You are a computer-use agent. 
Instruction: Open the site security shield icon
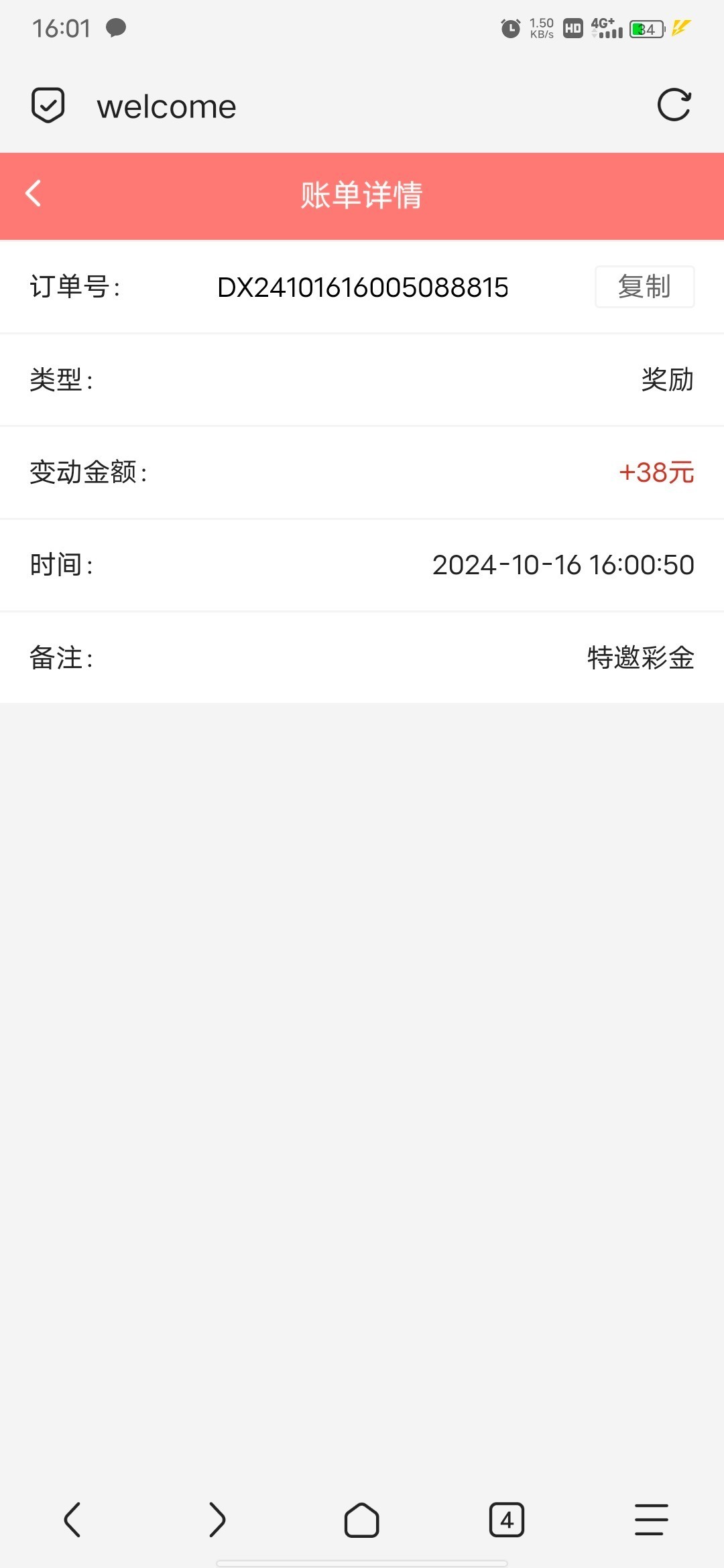click(x=48, y=105)
